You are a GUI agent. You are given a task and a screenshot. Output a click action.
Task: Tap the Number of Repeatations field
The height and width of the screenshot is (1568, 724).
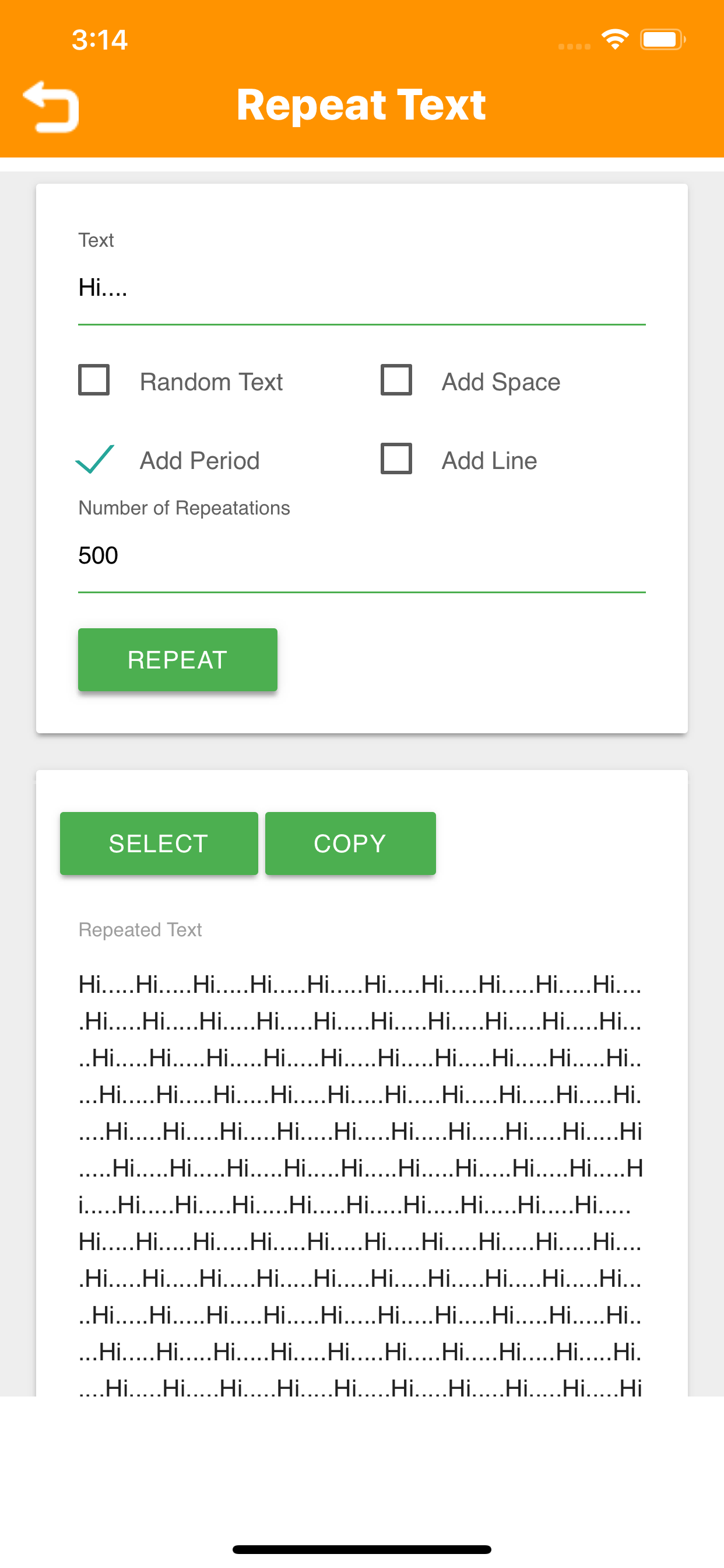pyautogui.click(x=361, y=555)
